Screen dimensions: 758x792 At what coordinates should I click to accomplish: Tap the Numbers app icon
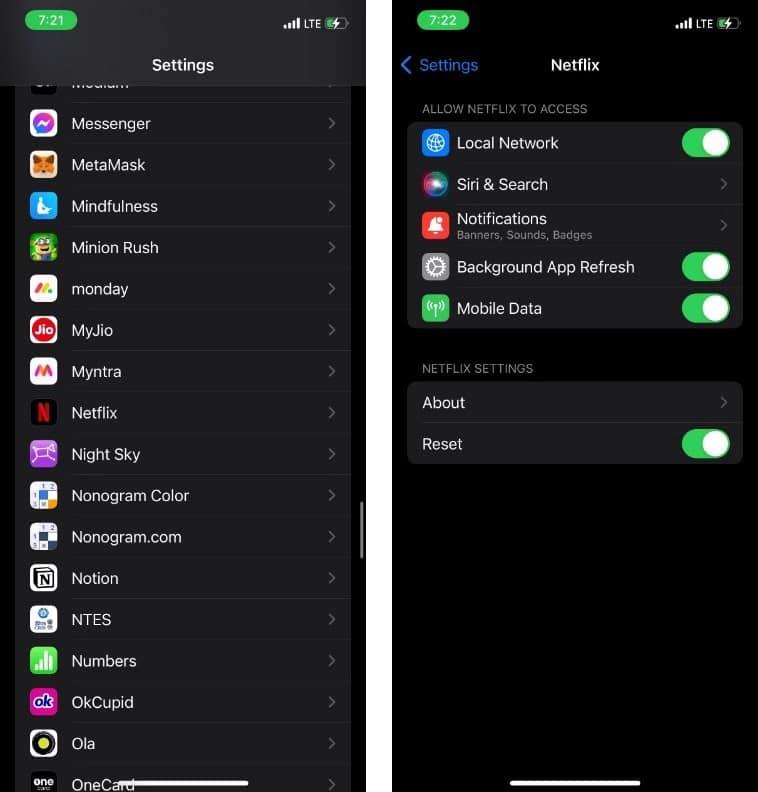pos(43,660)
